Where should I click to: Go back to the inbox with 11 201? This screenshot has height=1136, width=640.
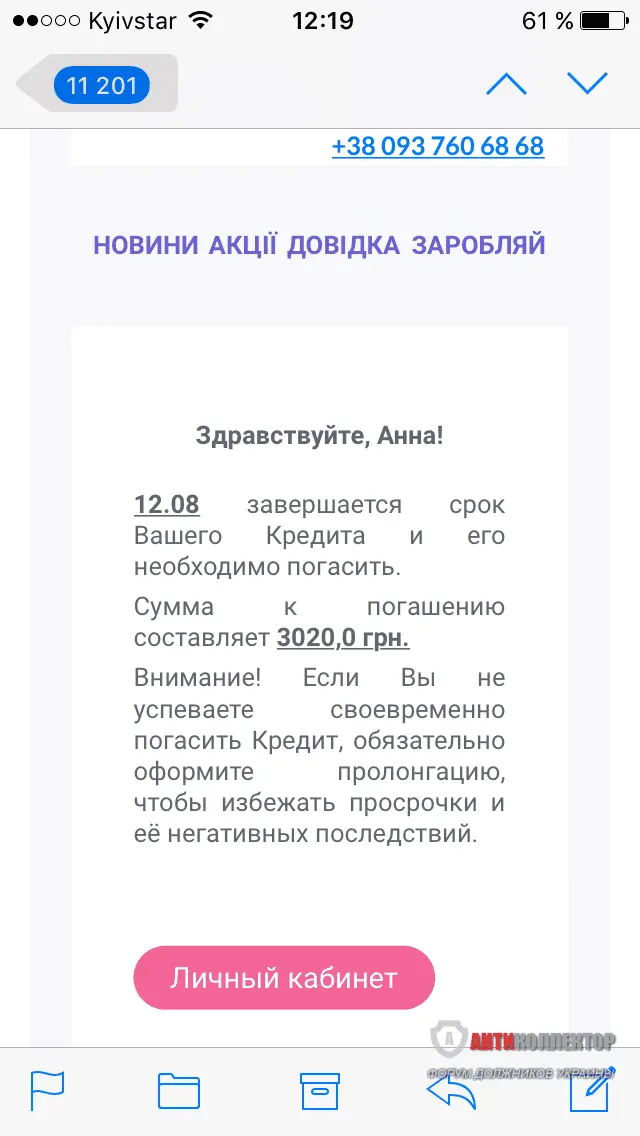pyautogui.click(x=100, y=84)
